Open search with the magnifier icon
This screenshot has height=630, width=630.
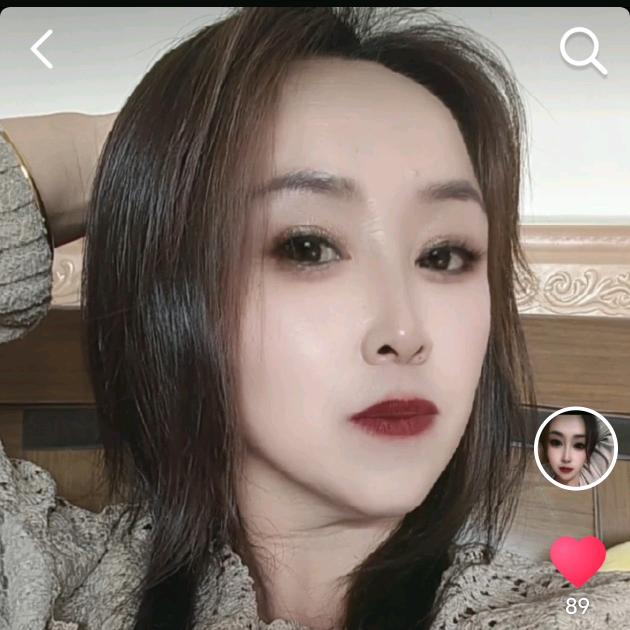(582, 50)
